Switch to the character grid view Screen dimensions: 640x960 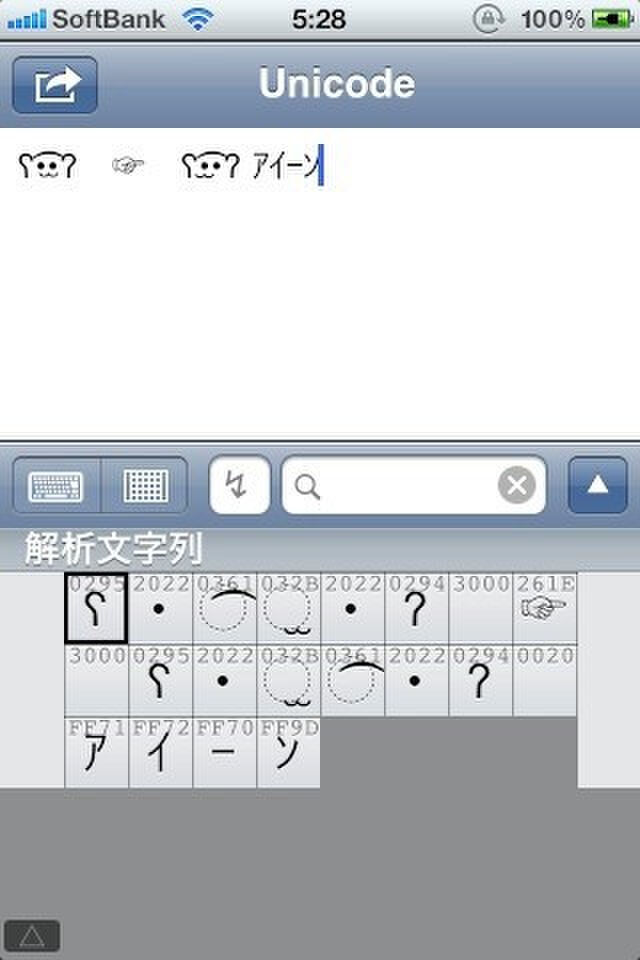click(145, 486)
